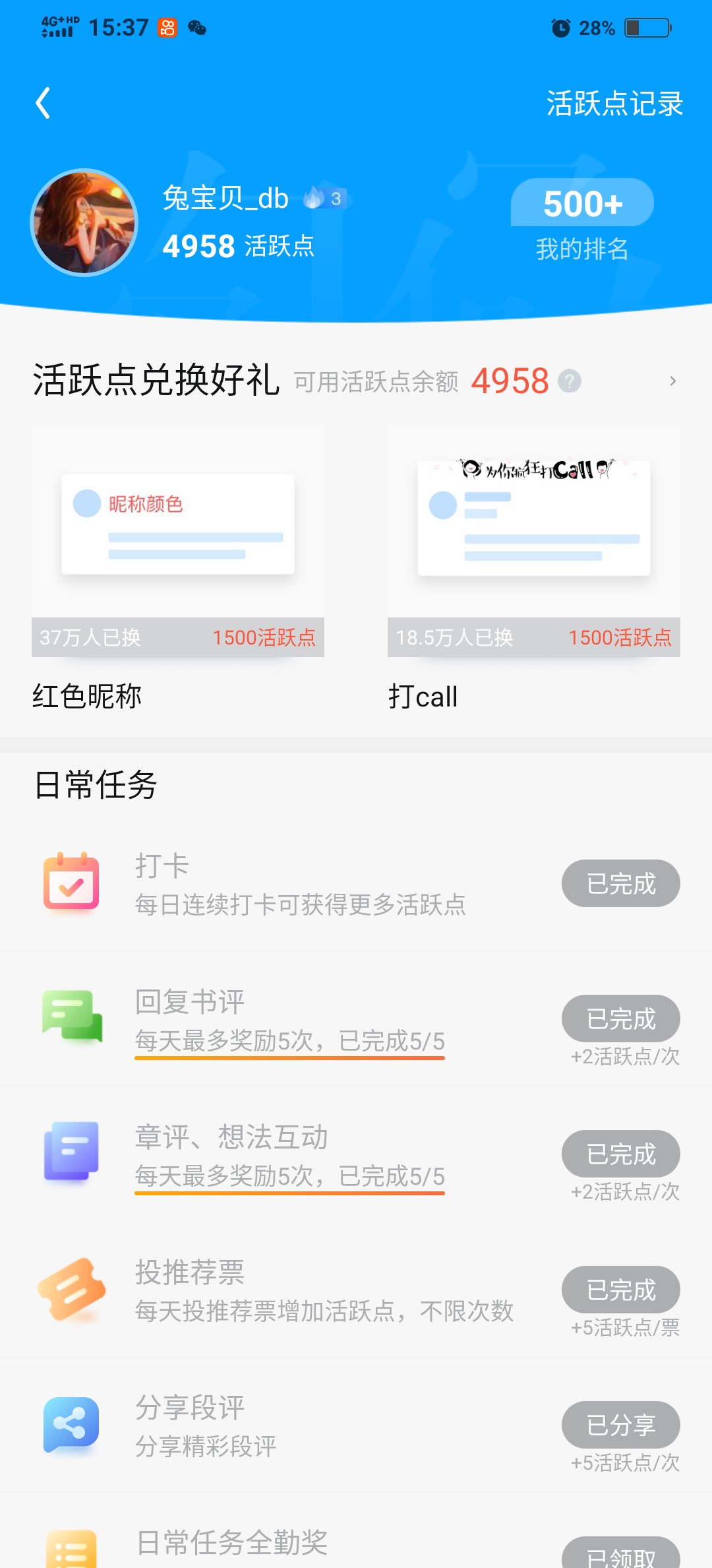Expand the 活跃点兑换好礼 section arrow
712x1568 pixels.
tap(672, 381)
